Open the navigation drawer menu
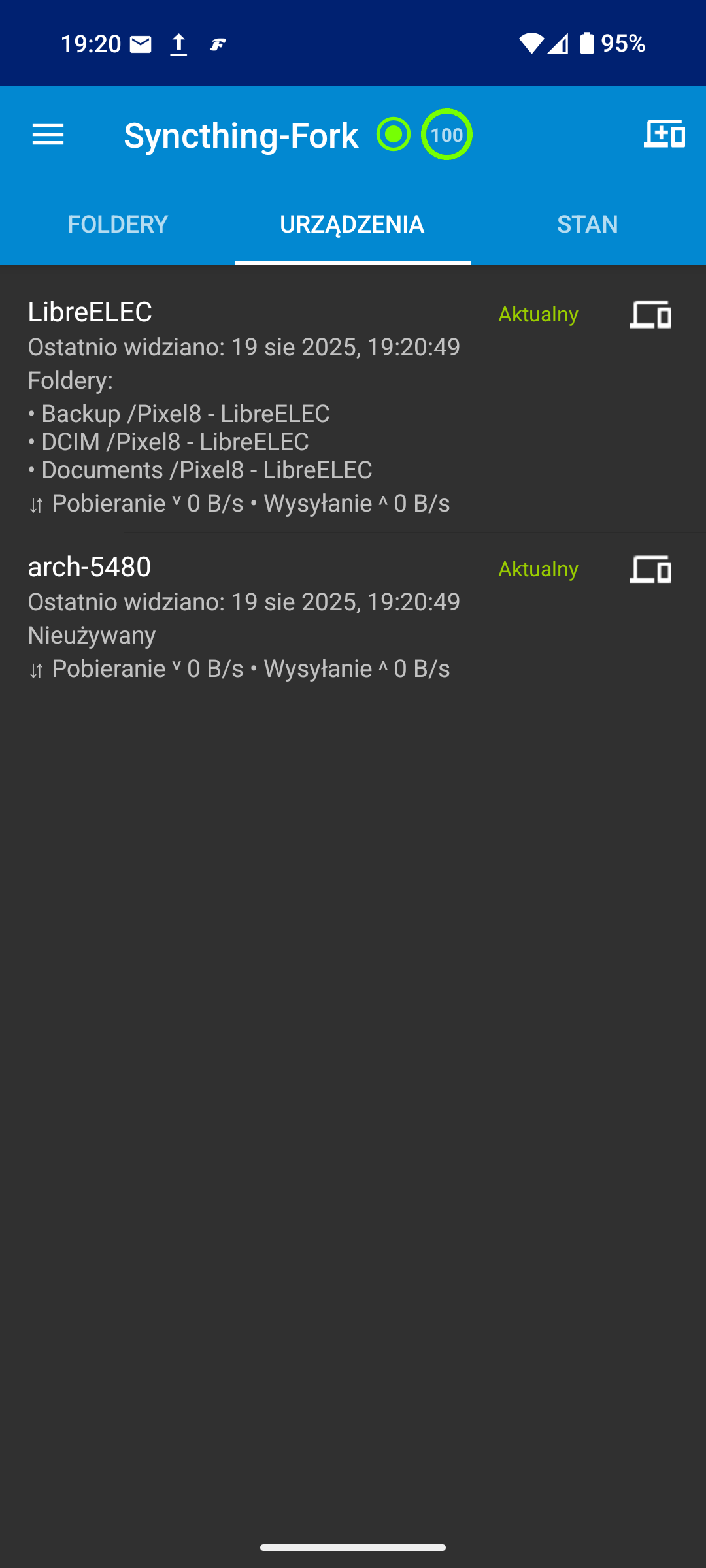 [48, 135]
